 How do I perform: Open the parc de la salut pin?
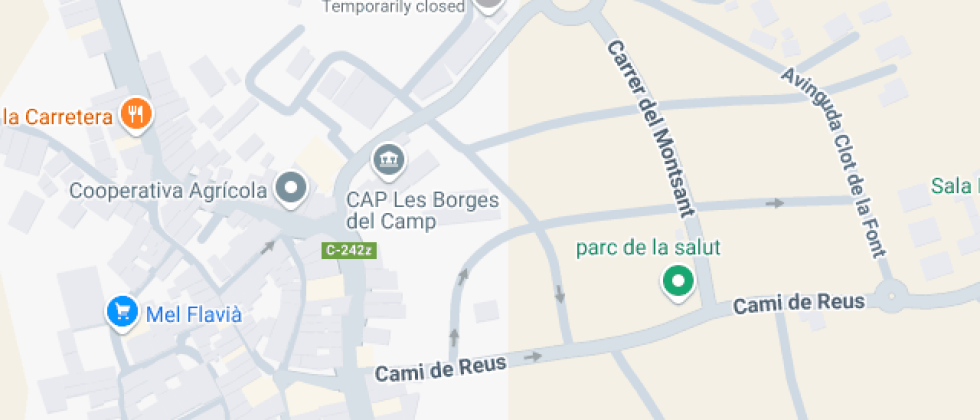(679, 281)
